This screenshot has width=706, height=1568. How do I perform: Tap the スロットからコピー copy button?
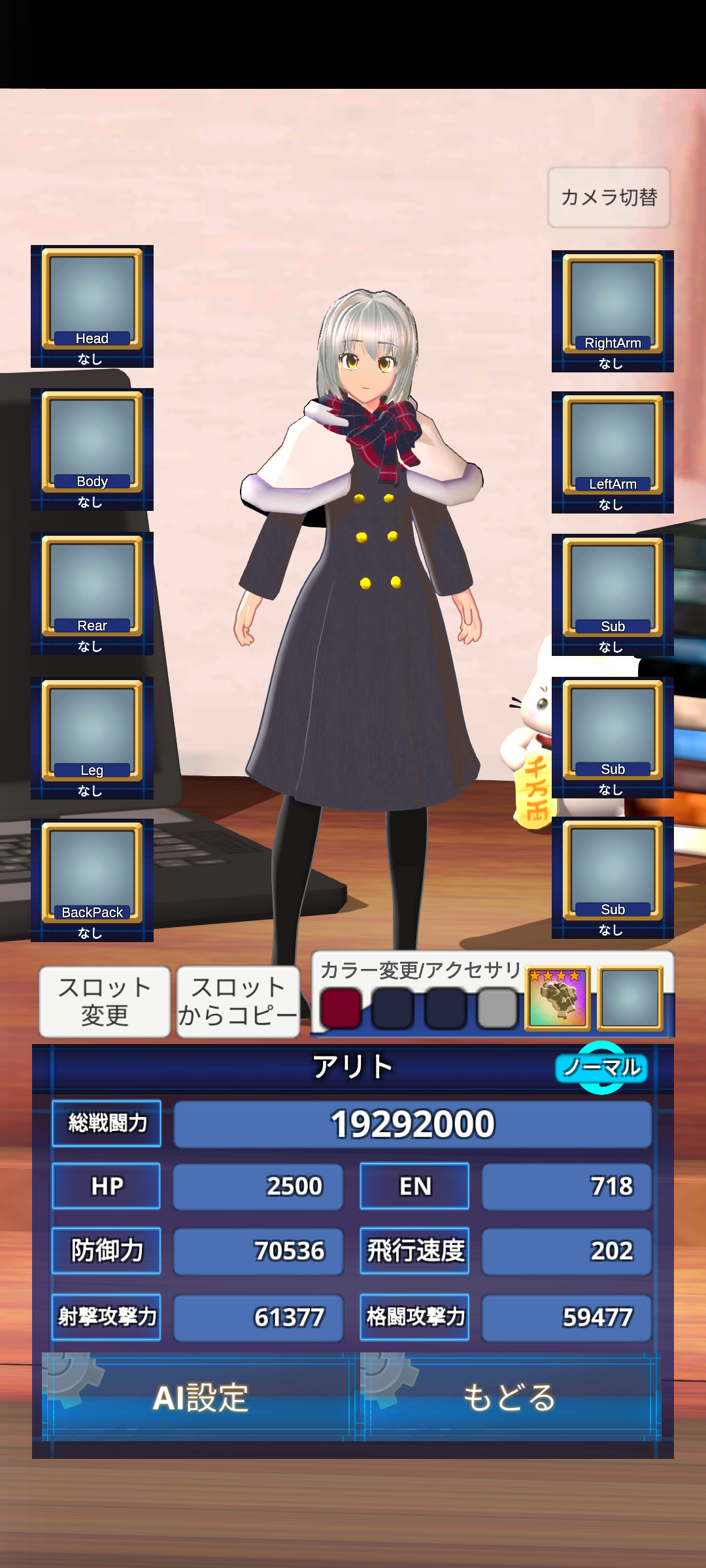click(238, 1002)
